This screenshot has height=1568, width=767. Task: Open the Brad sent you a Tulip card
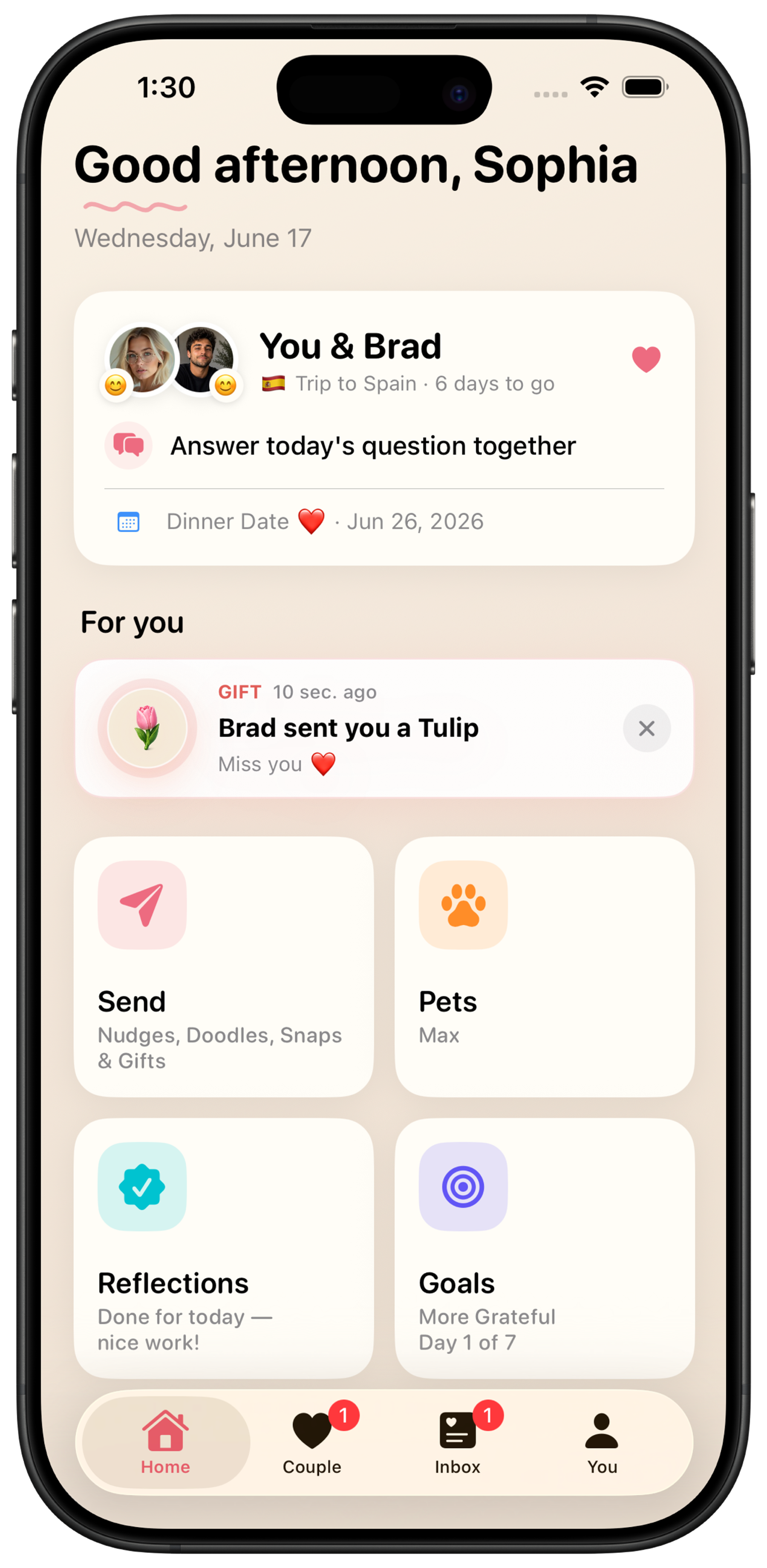[x=383, y=728]
